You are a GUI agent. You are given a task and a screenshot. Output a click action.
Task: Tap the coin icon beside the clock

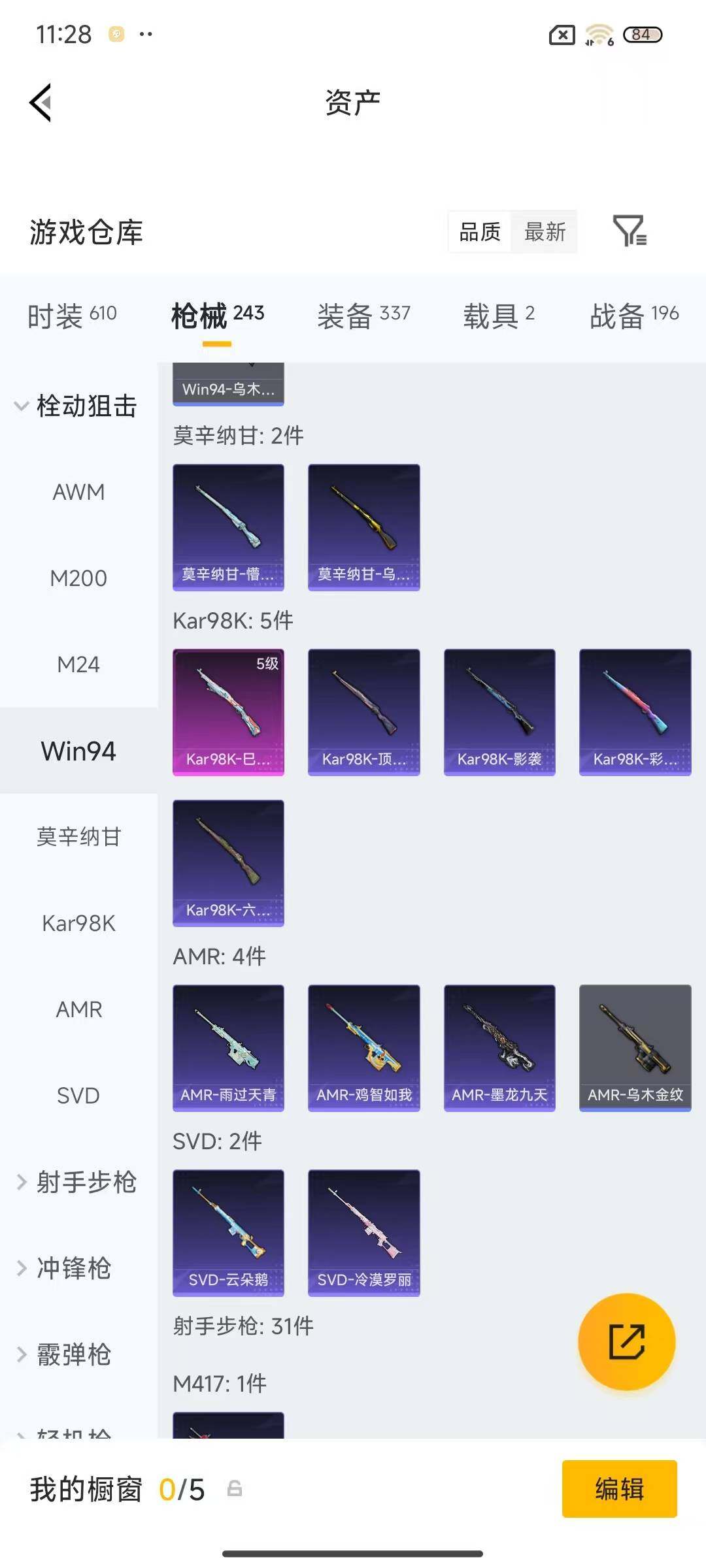(116, 34)
